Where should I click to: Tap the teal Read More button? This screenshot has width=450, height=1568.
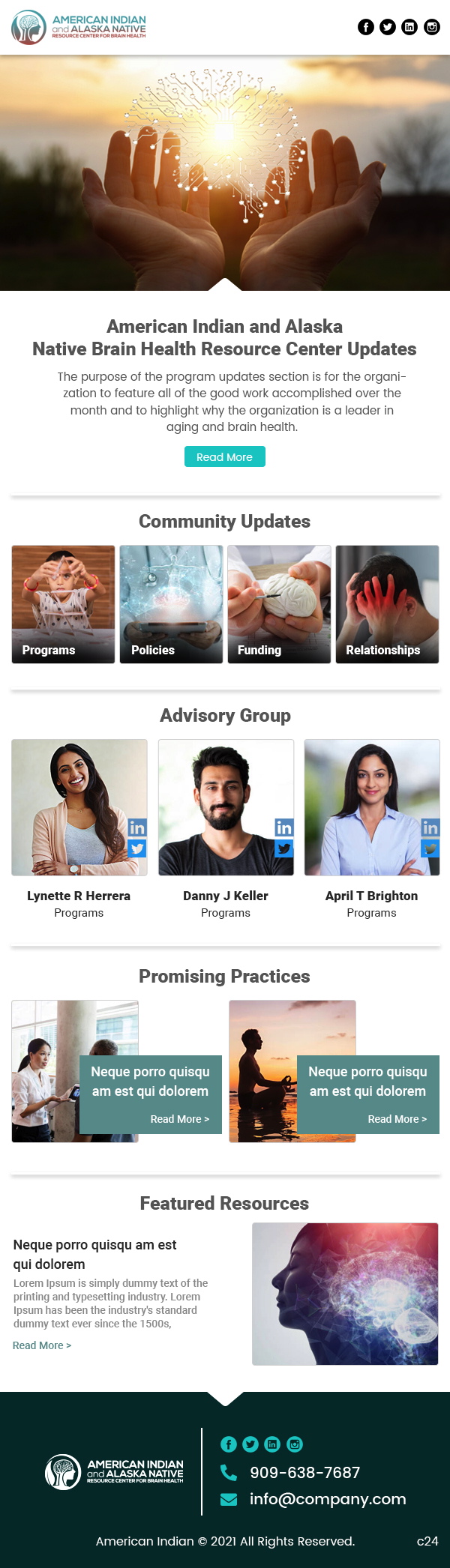click(224, 456)
